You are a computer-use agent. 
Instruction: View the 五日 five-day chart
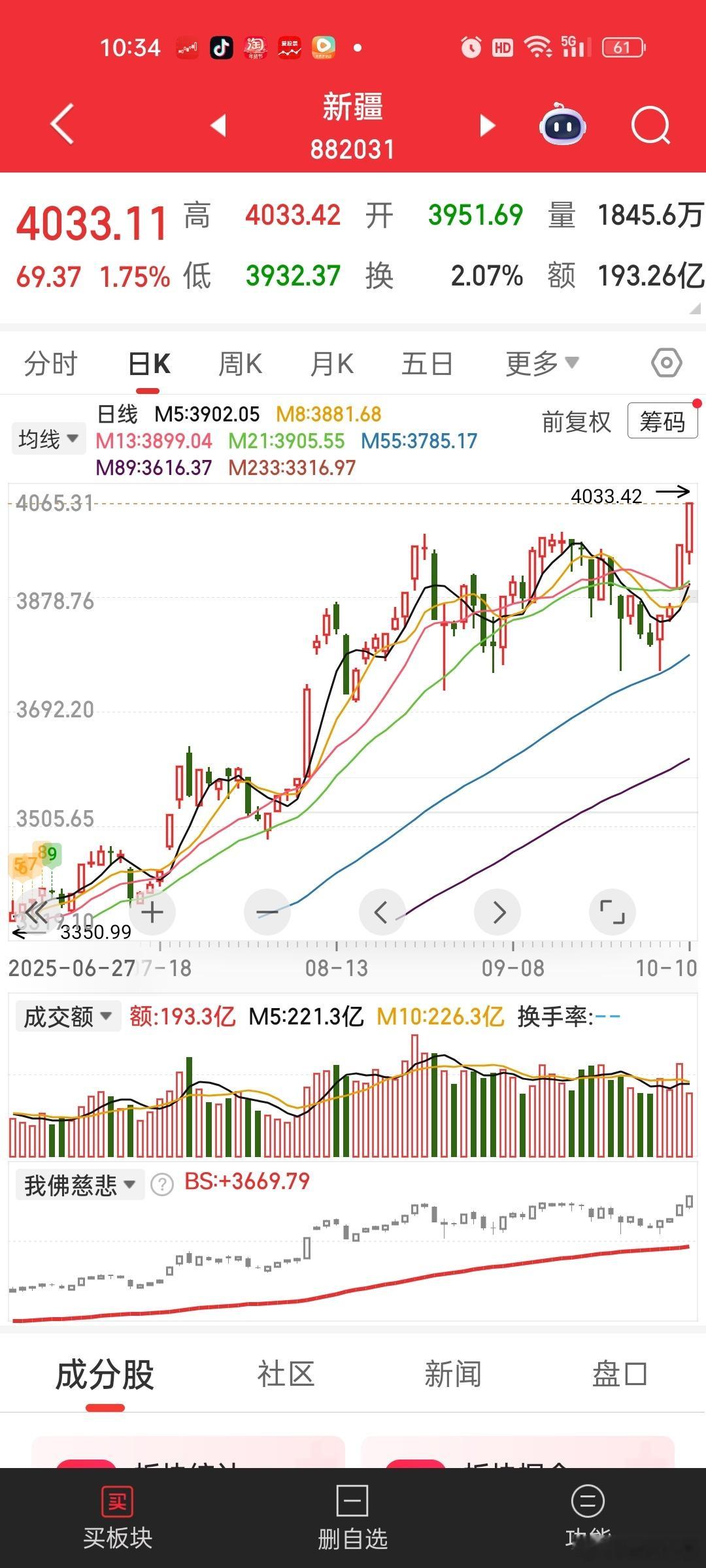click(427, 363)
